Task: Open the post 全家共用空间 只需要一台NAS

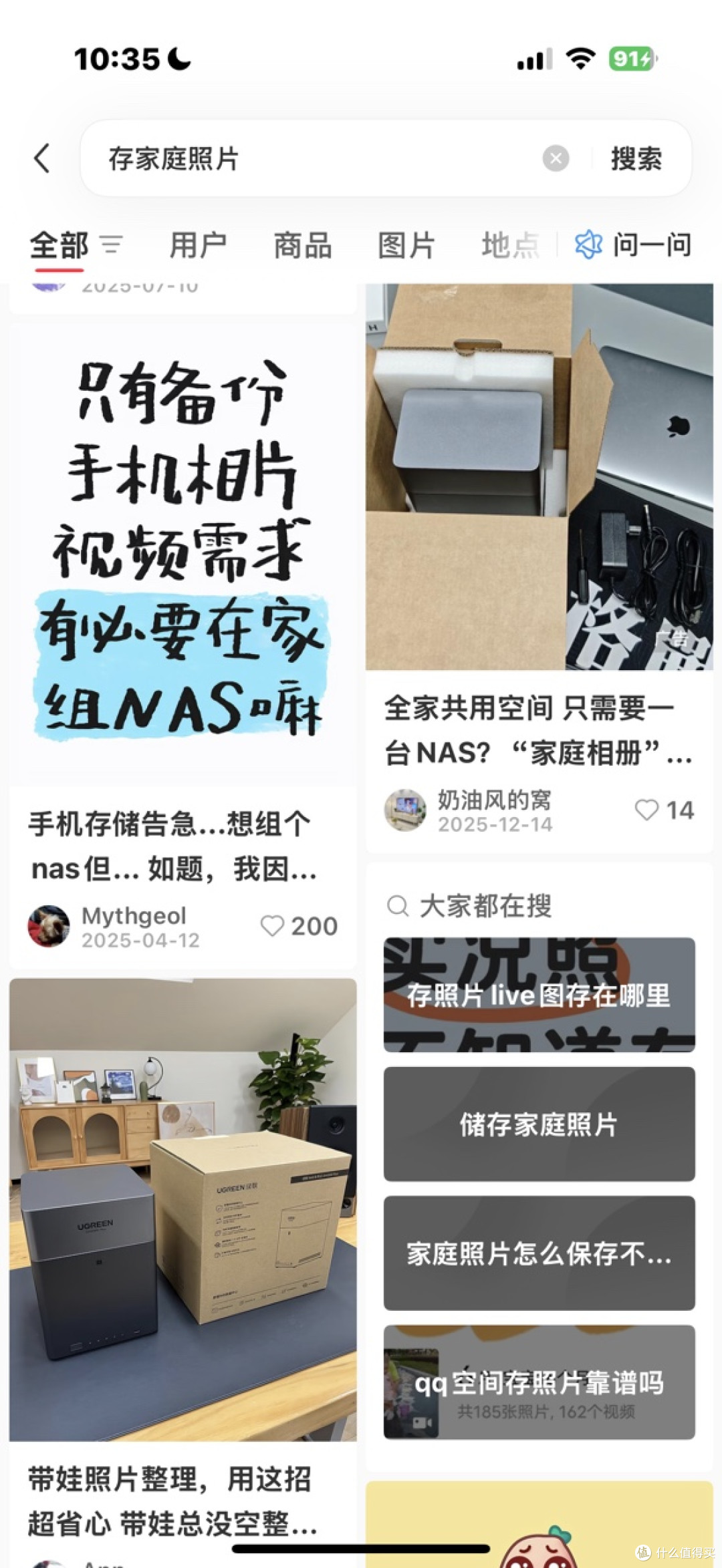Action: [x=539, y=730]
